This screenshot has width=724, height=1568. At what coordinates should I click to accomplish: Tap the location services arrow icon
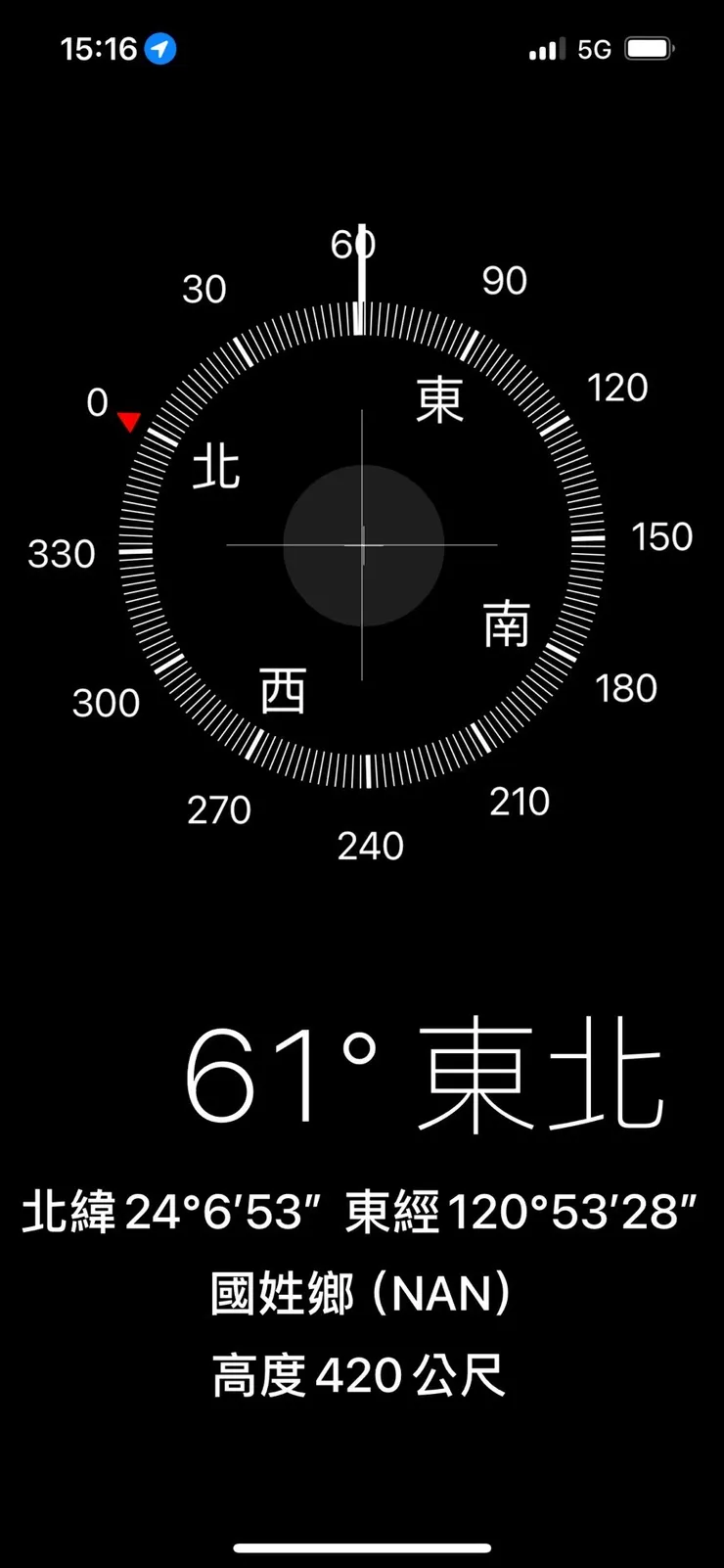click(159, 49)
